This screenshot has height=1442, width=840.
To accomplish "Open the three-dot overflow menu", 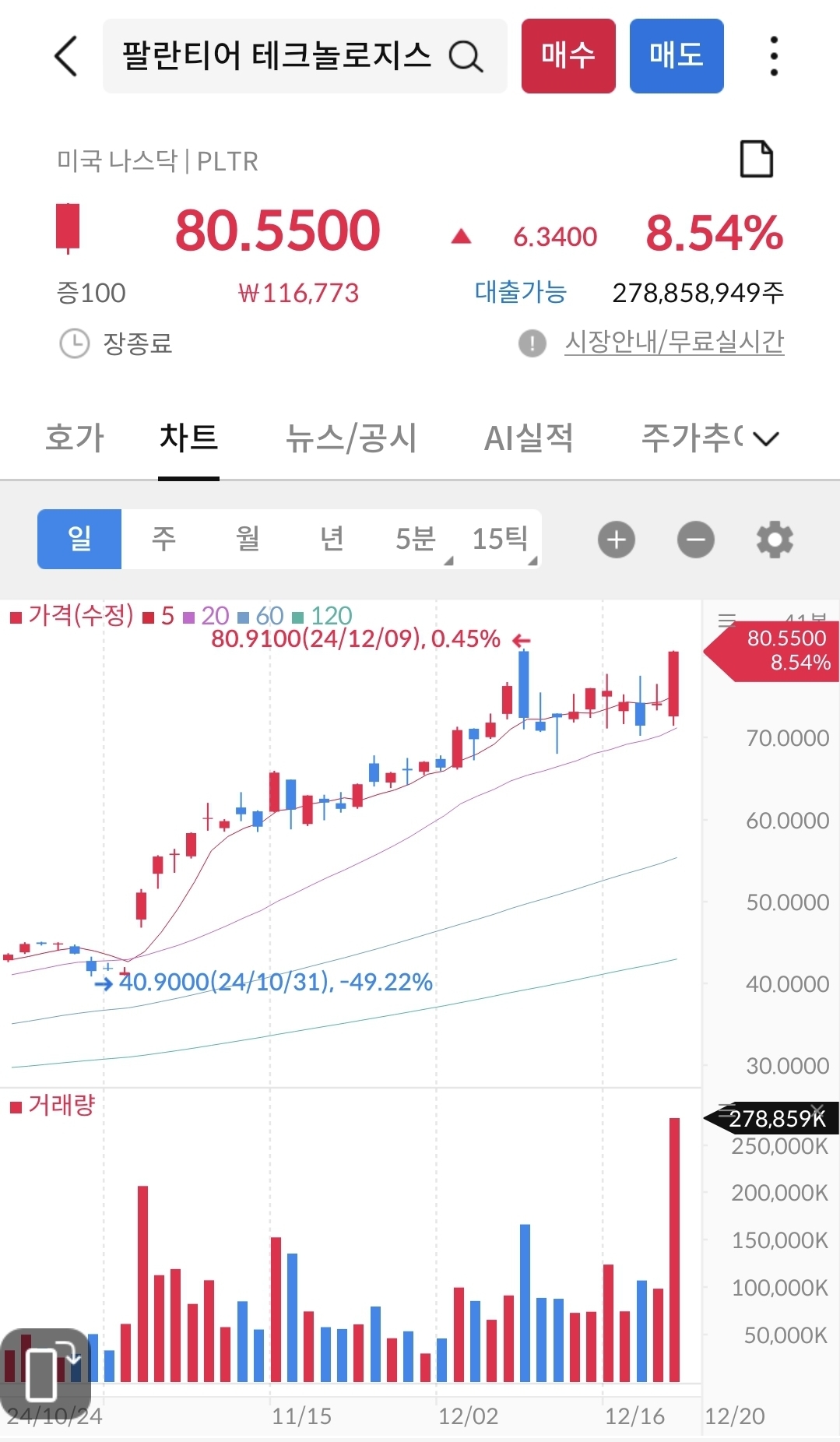I will click(x=773, y=56).
